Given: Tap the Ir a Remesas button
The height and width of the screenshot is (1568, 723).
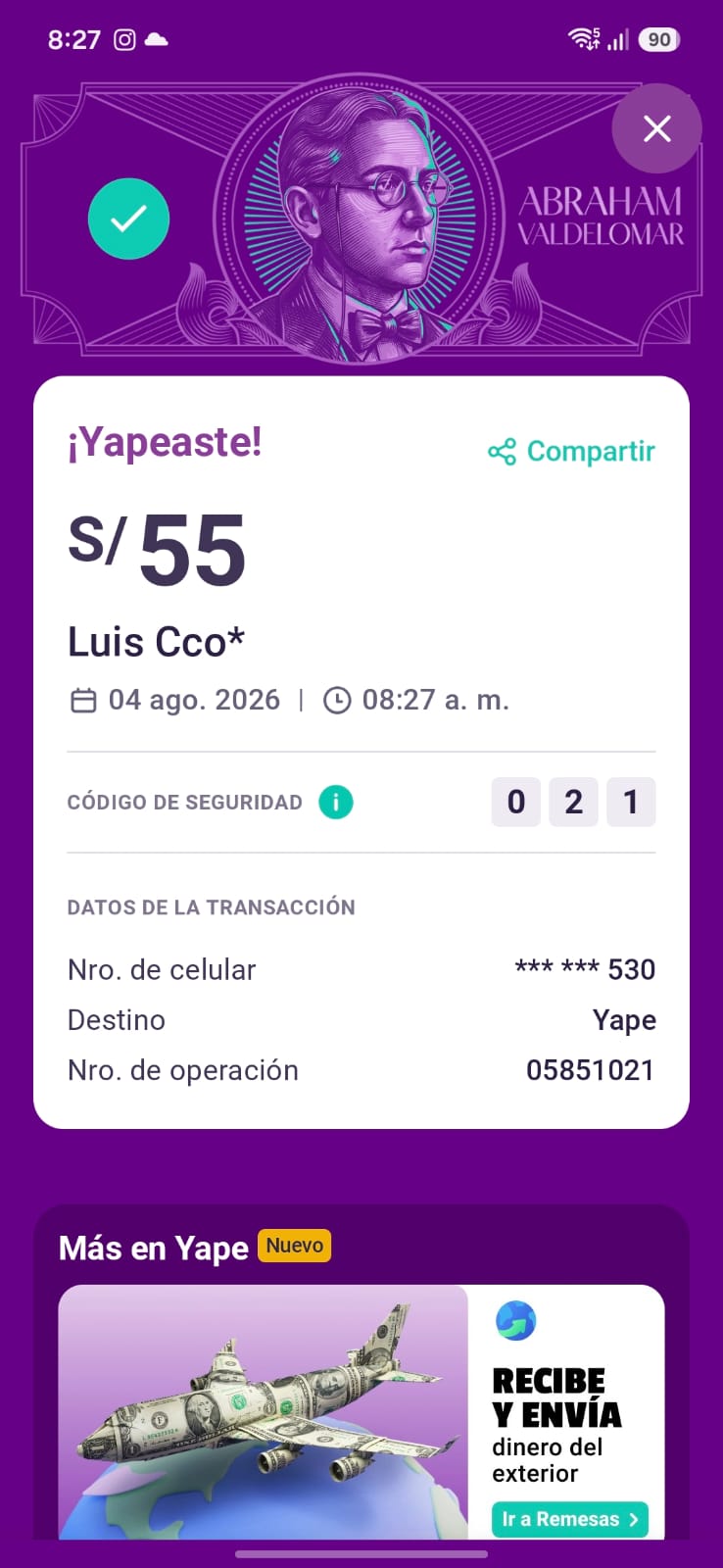Looking at the screenshot, I should pyautogui.click(x=569, y=1519).
